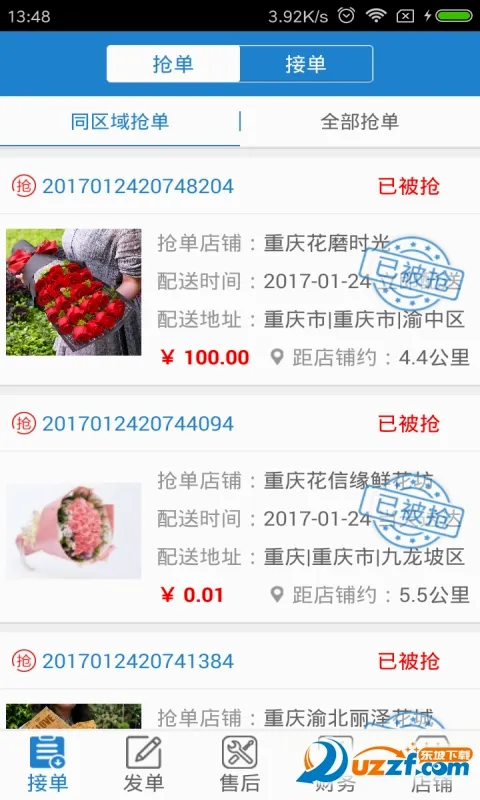Screen dimensions: 480x800
Task: Go to the 接单 bottom tab
Action: (x=47, y=764)
